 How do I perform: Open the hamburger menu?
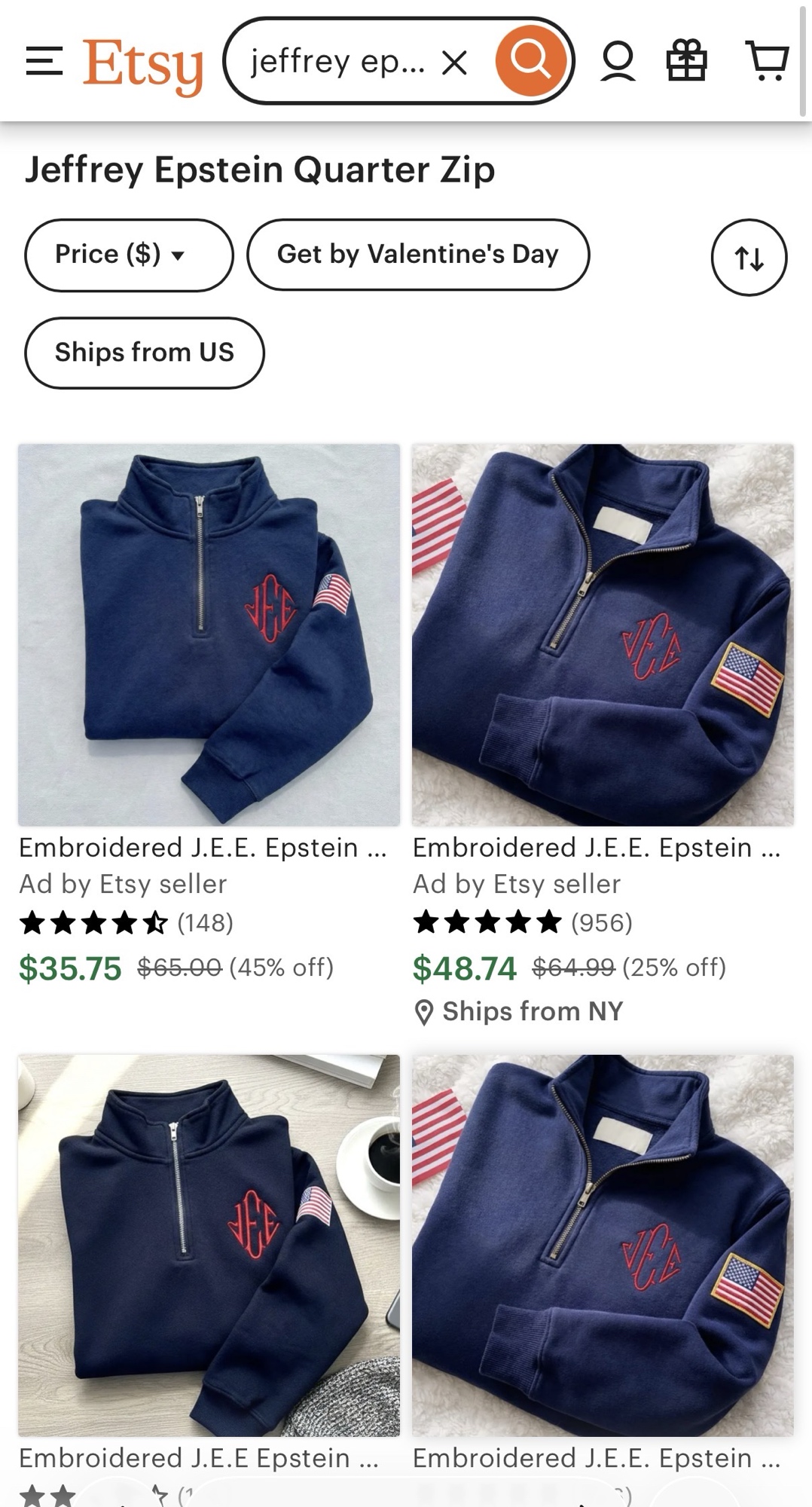[x=44, y=60]
